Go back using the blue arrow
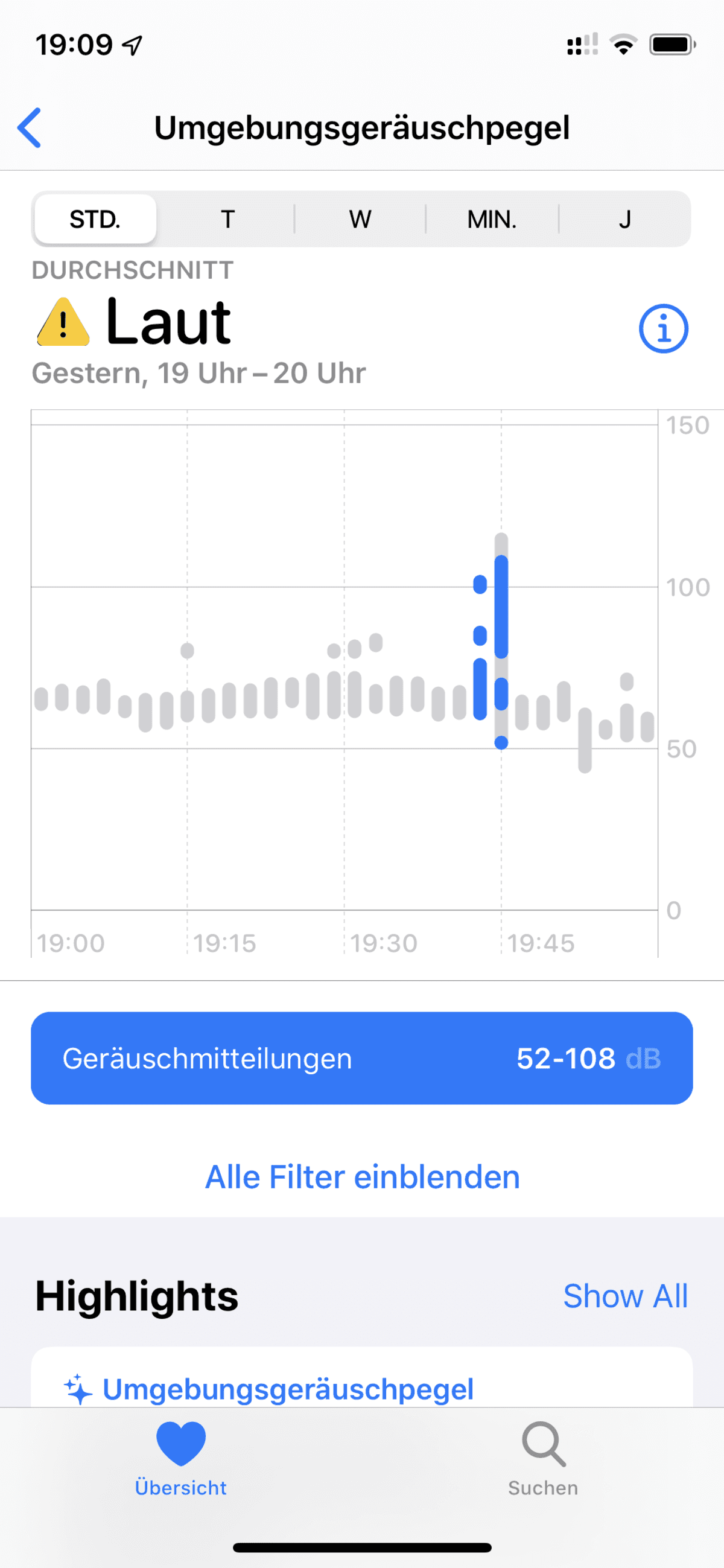Image resolution: width=724 pixels, height=1568 pixels. [x=29, y=128]
